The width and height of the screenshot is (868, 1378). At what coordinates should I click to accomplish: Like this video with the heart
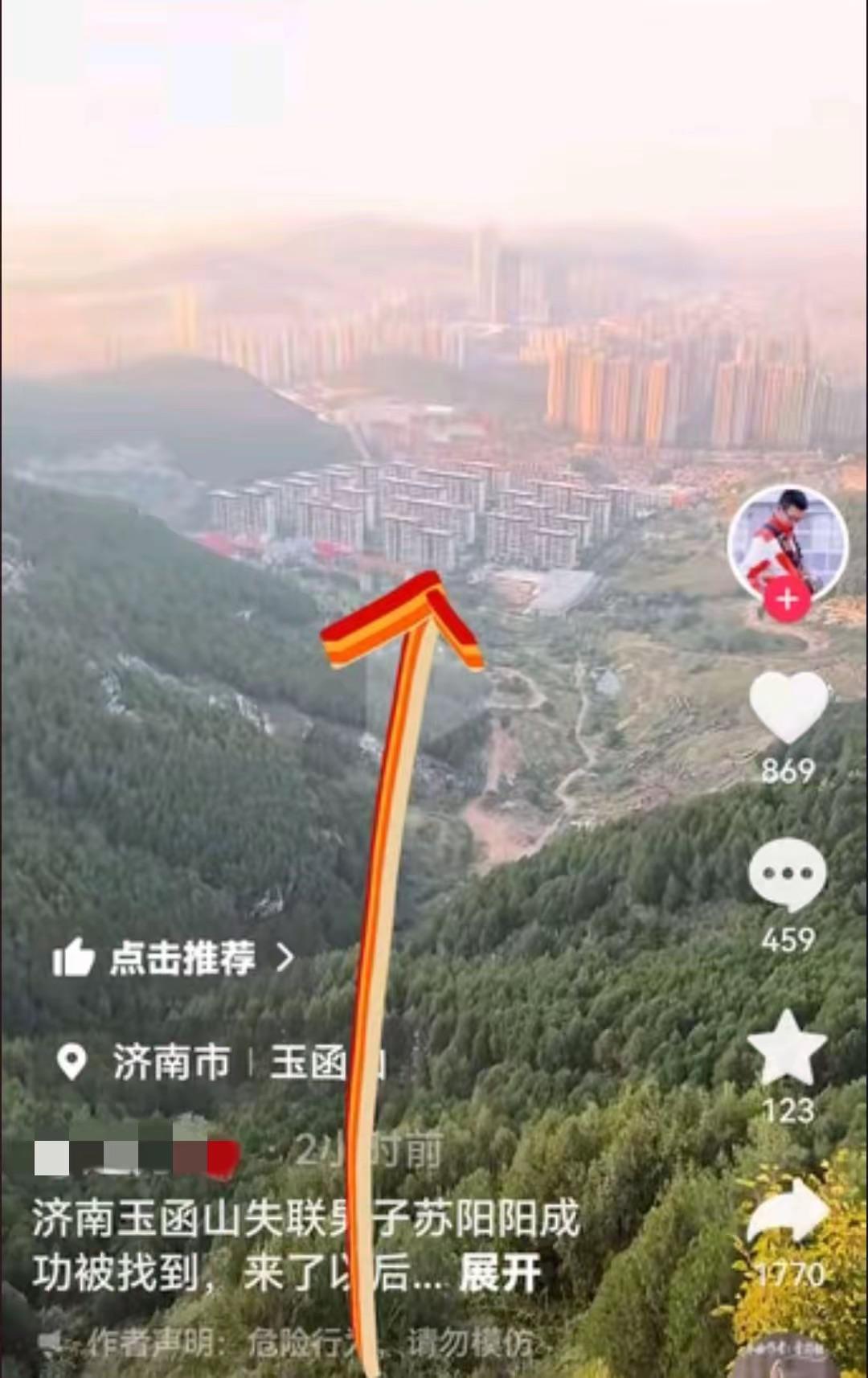[788, 707]
